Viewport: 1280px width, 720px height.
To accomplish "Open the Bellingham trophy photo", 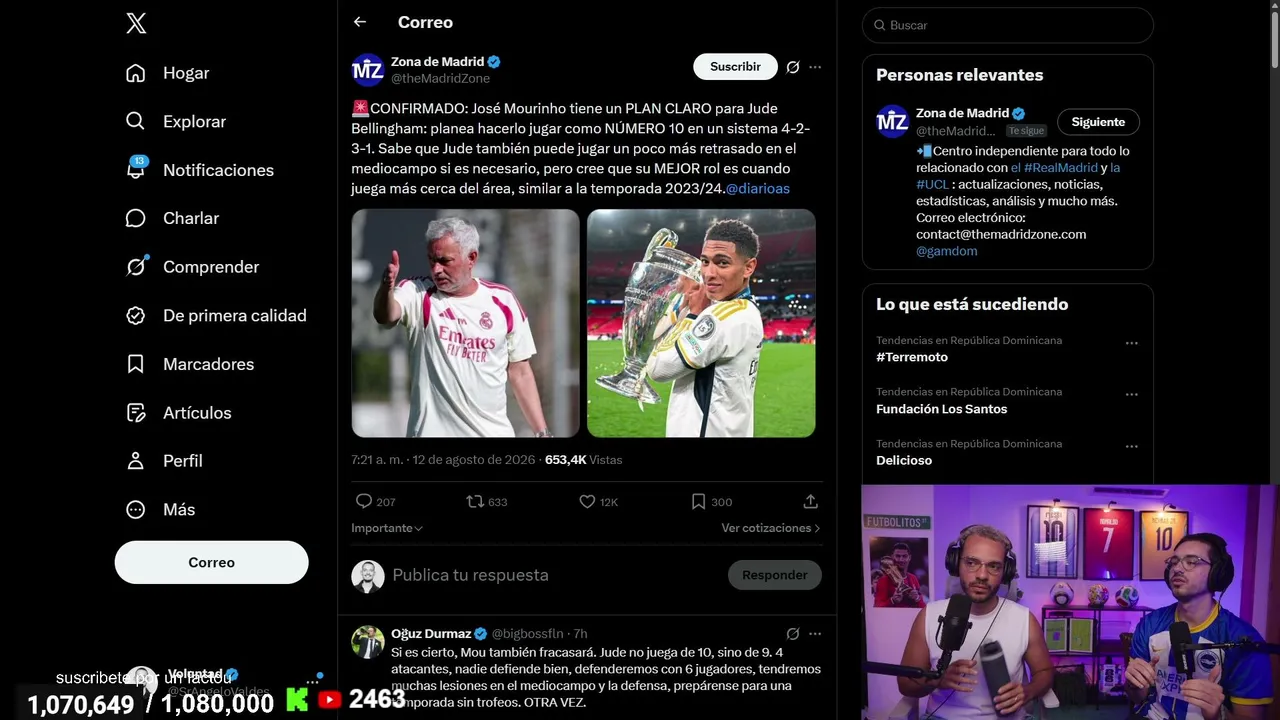I will click(x=701, y=323).
